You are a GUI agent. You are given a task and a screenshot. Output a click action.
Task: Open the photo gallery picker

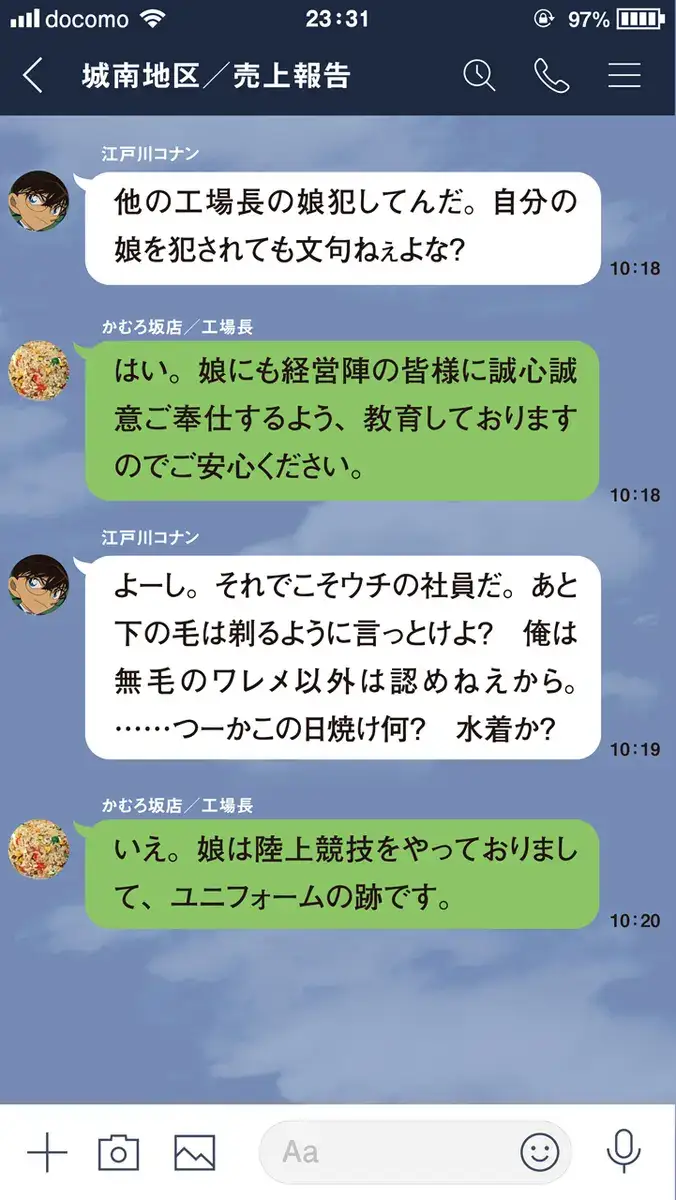[x=195, y=1153]
